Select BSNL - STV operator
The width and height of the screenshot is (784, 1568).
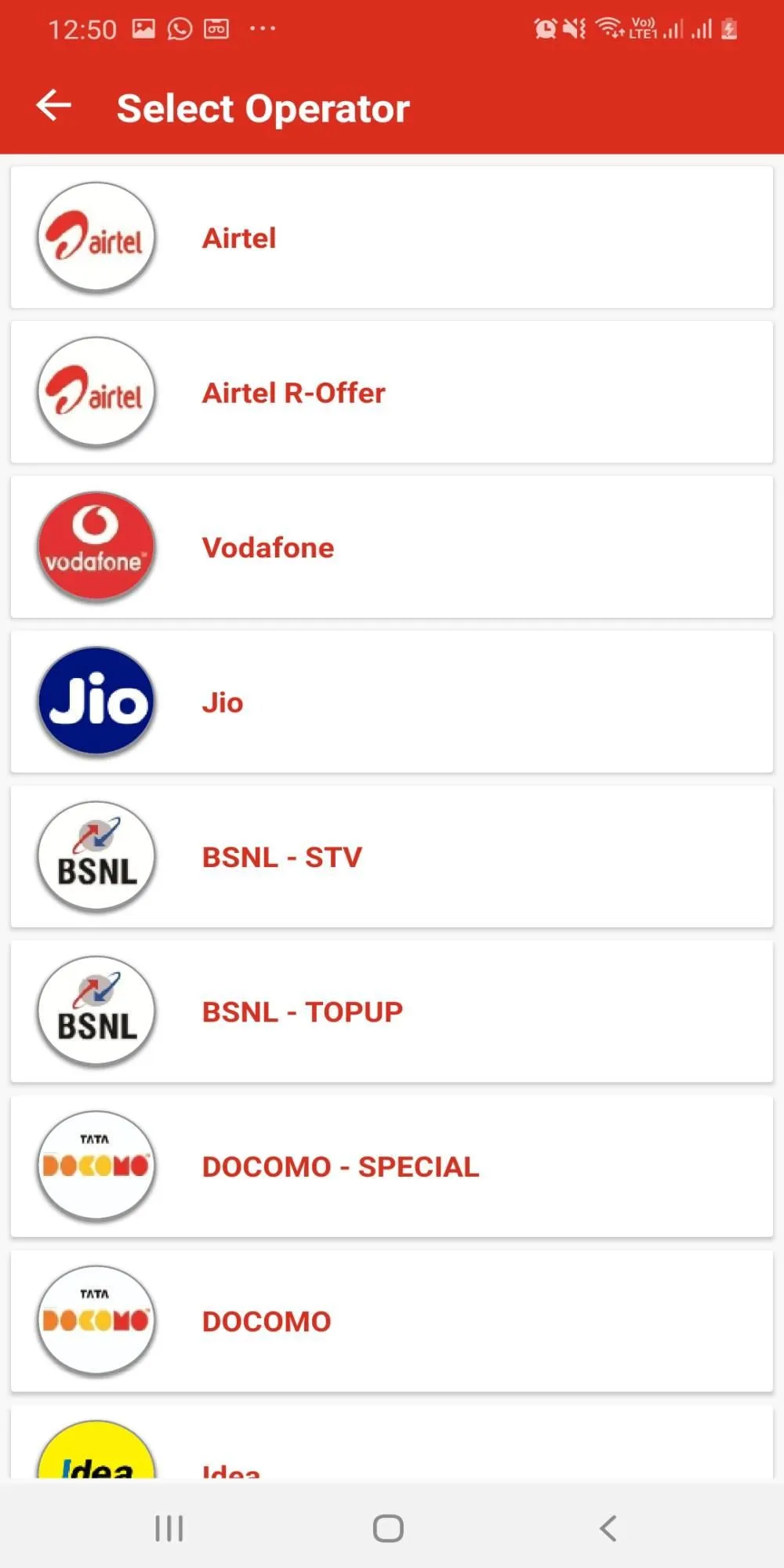(392, 857)
